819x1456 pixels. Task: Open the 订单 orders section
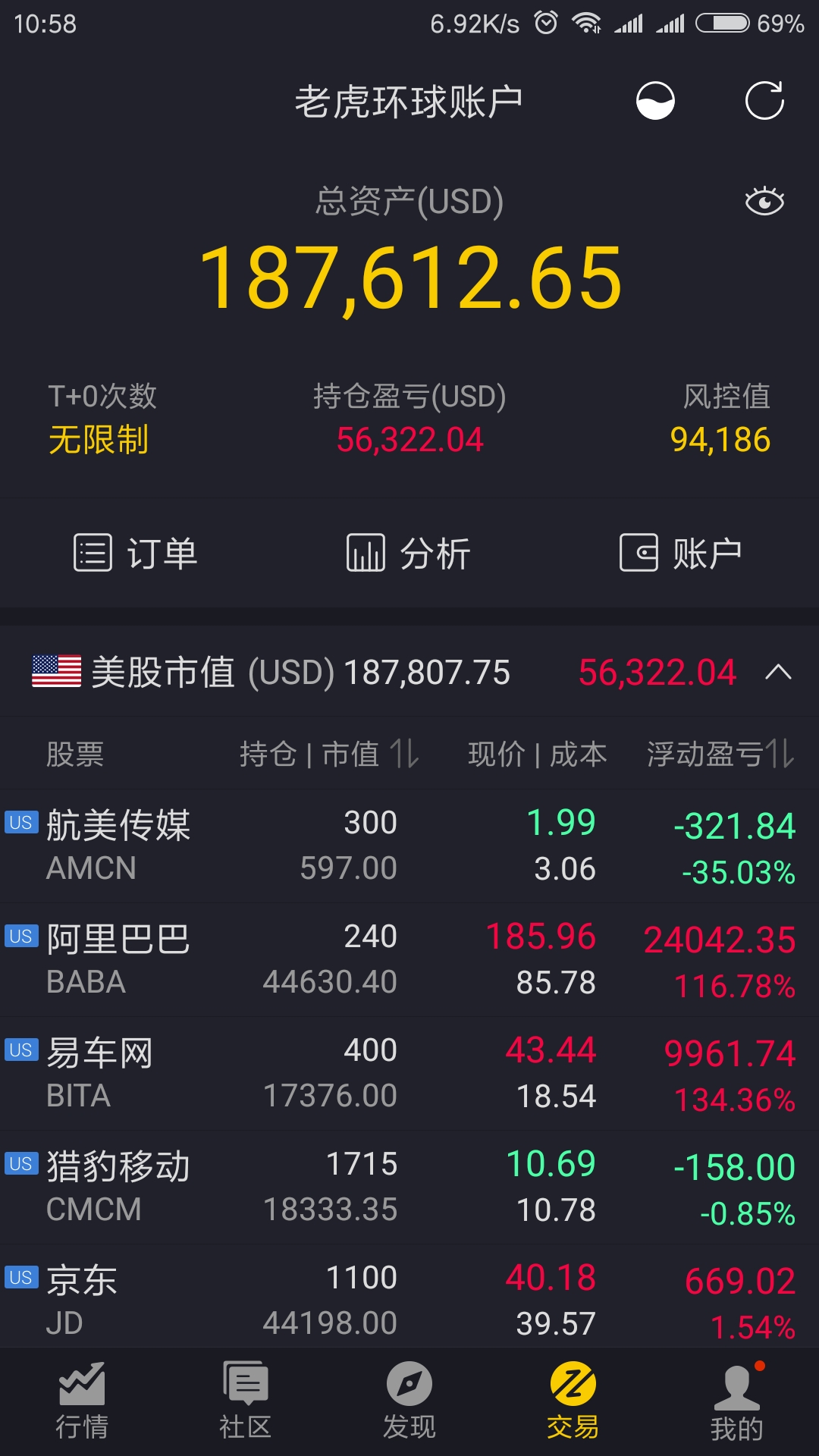[x=136, y=553]
